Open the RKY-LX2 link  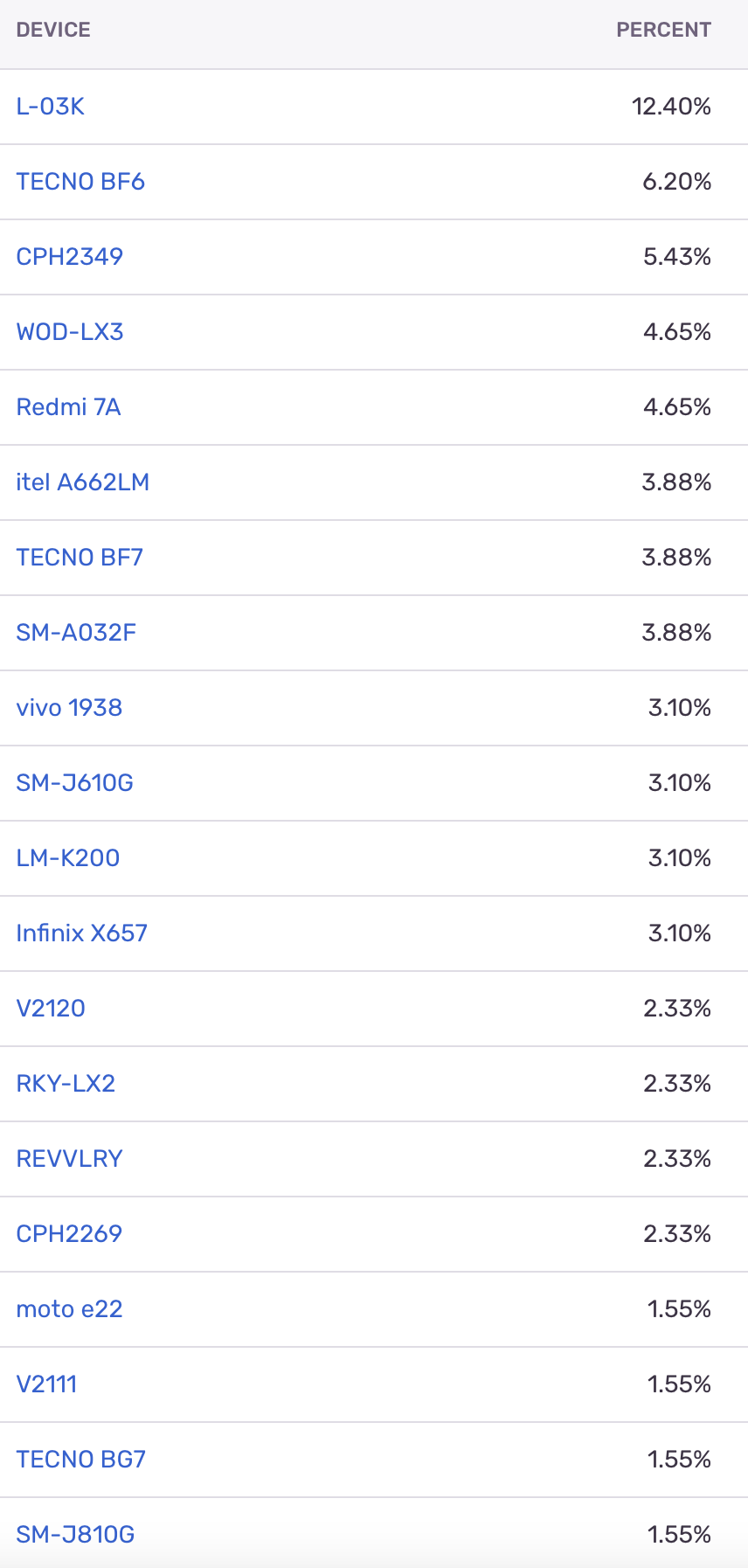point(66,1084)
